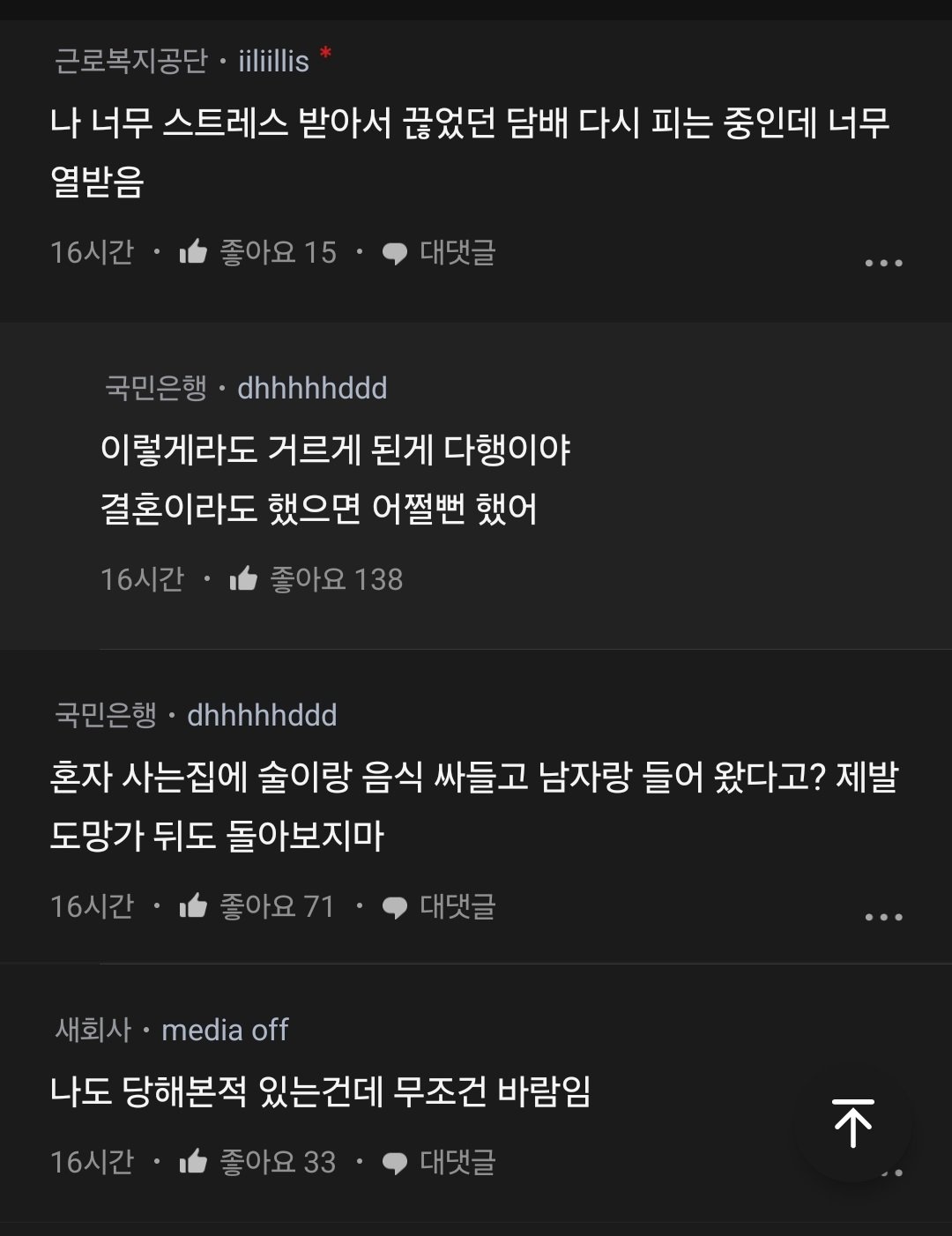Tap '대댓글' under the 혼자 사는집 comment
This screenshot has height=1236, width=952.
click(458, 905)
